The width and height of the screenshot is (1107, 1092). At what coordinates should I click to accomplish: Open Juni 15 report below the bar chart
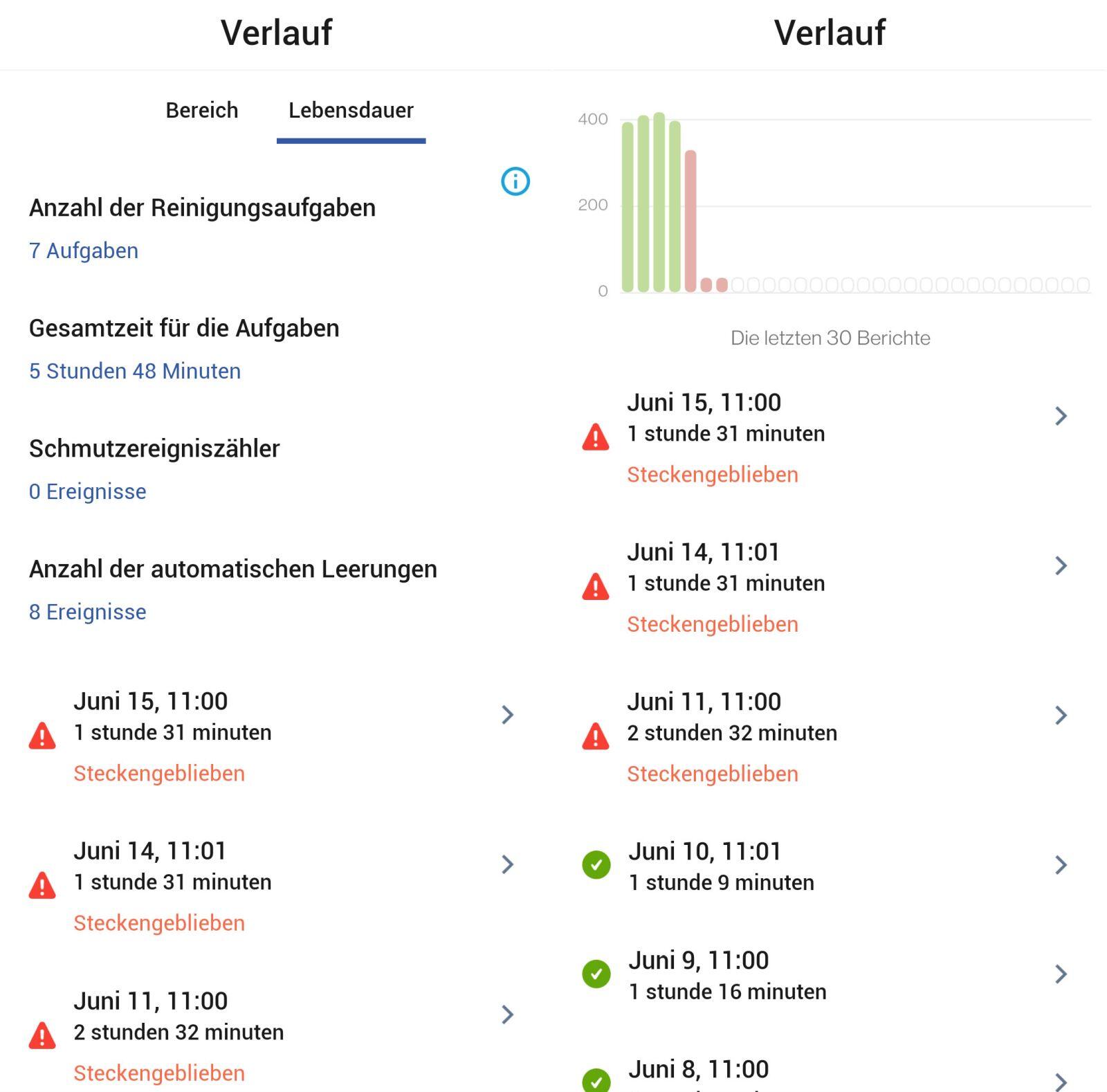[823, 436]
